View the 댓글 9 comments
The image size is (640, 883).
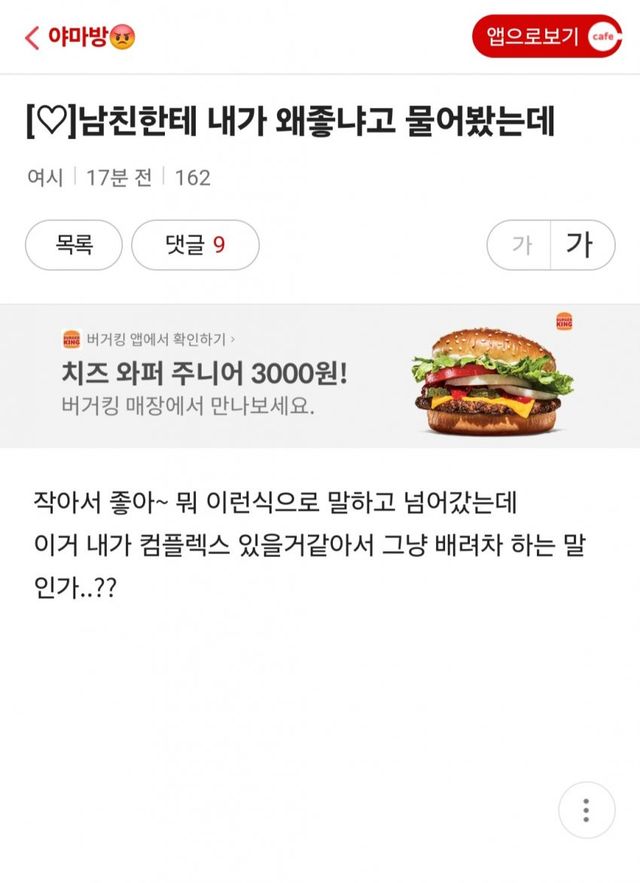pos(195,245)
